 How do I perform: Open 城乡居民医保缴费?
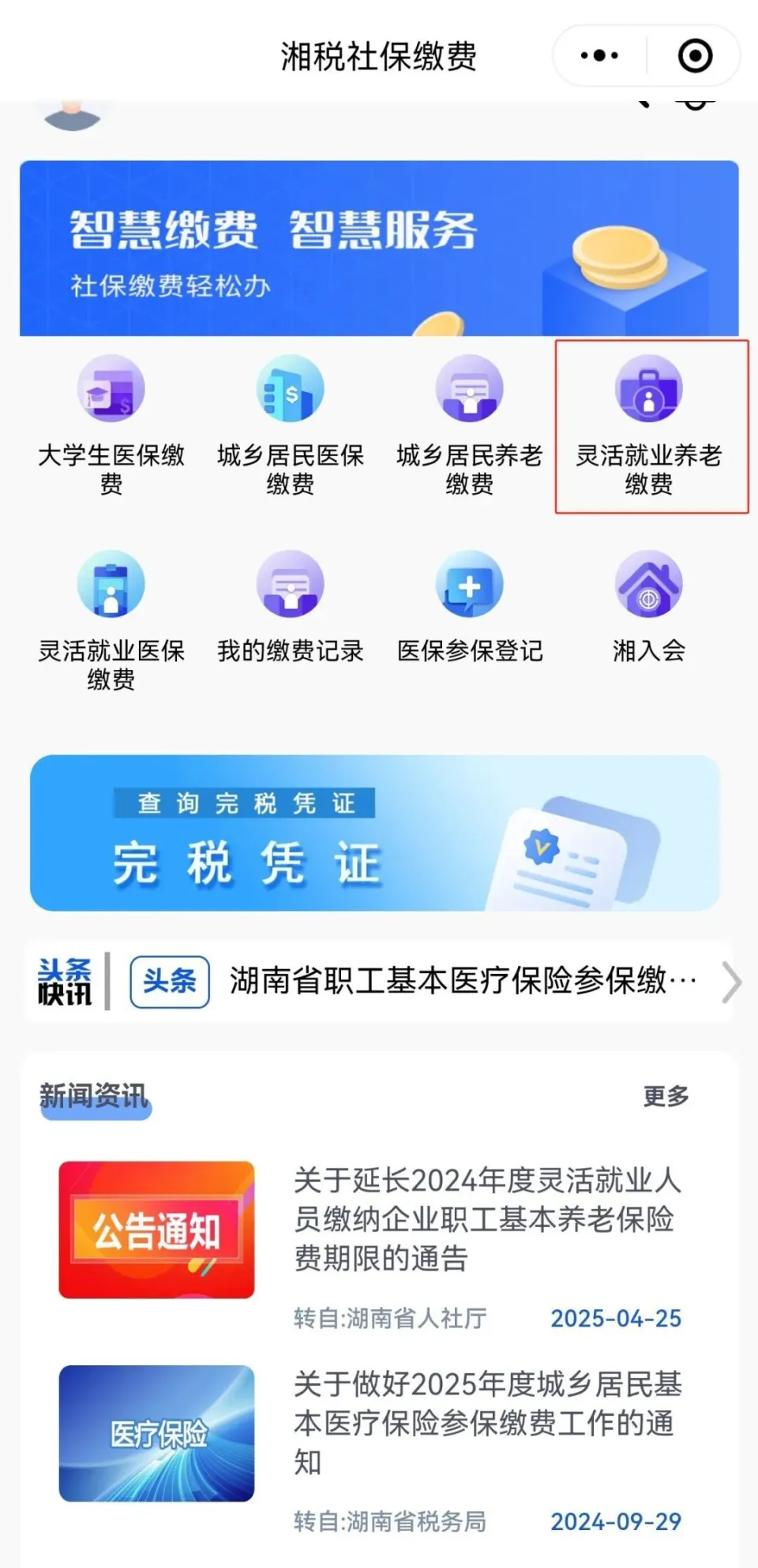[290, 425]
